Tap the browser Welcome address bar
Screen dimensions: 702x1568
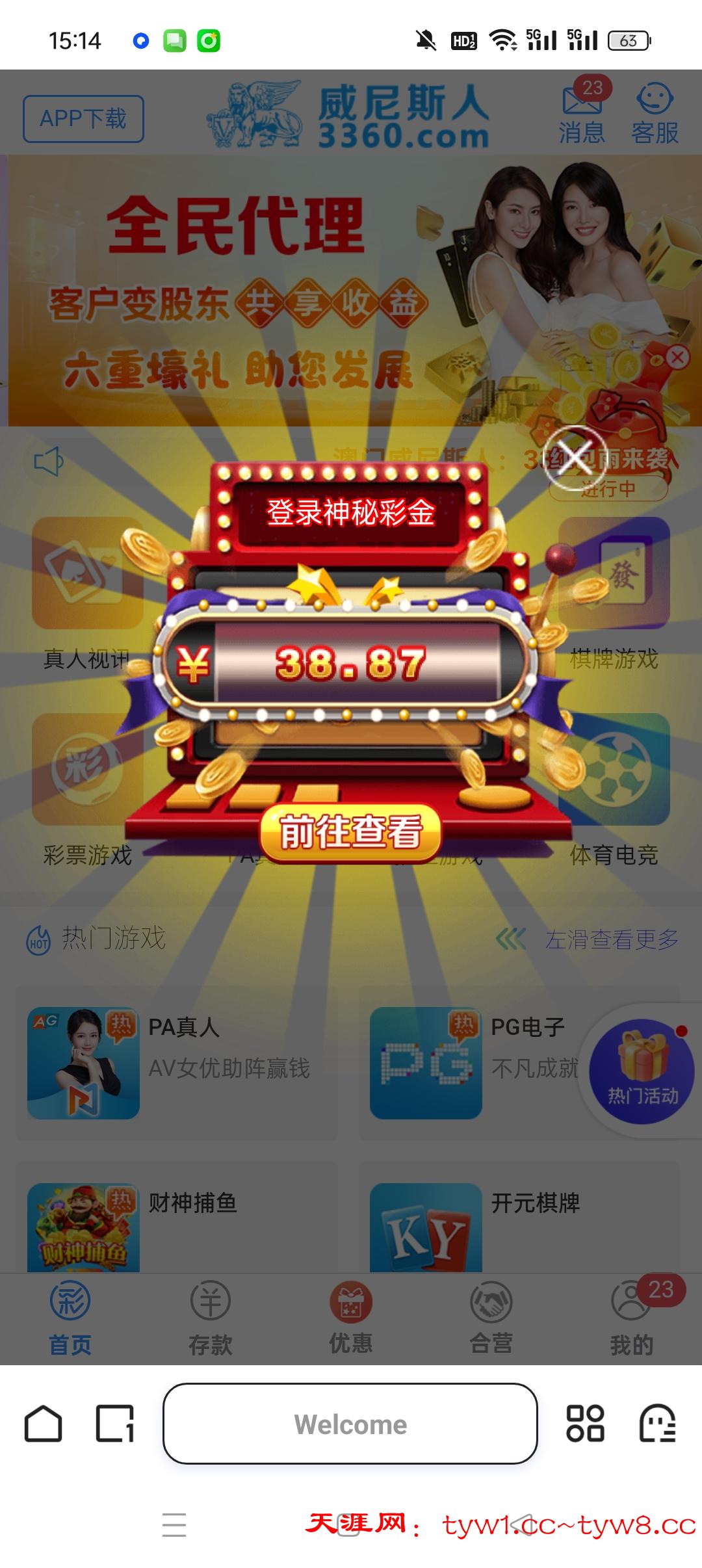tap(350, 1424)
